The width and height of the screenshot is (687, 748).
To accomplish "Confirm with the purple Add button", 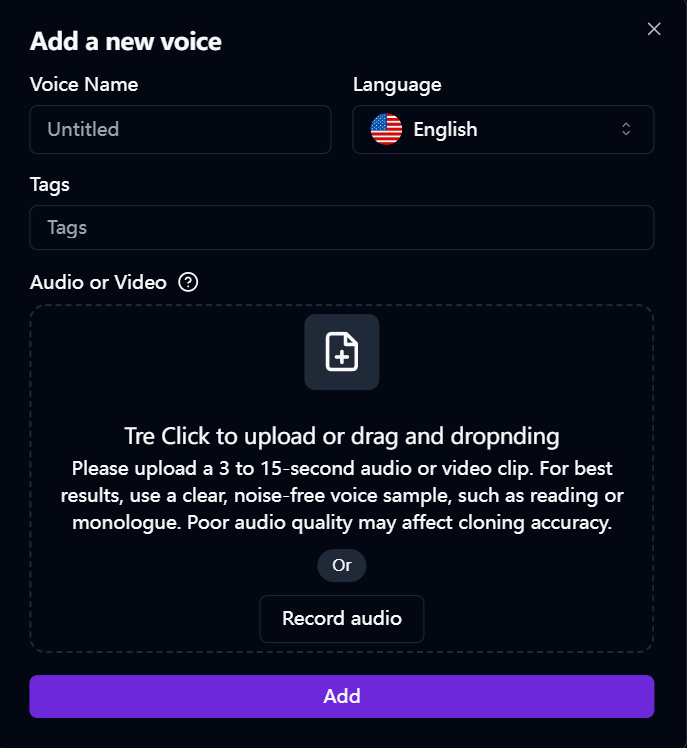I will (x=341, y=696).
